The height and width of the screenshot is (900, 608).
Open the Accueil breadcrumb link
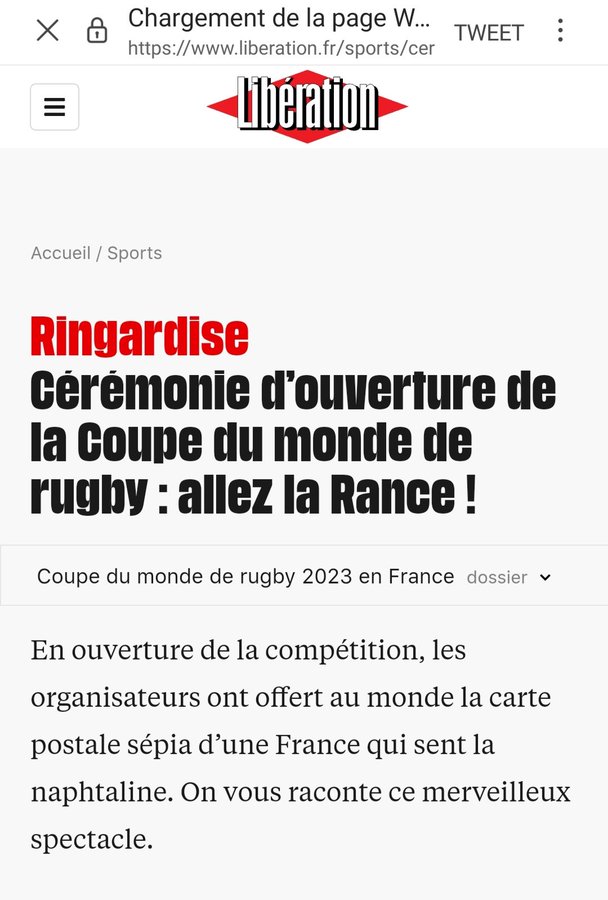pyautogui.click(x=60, y=253)
